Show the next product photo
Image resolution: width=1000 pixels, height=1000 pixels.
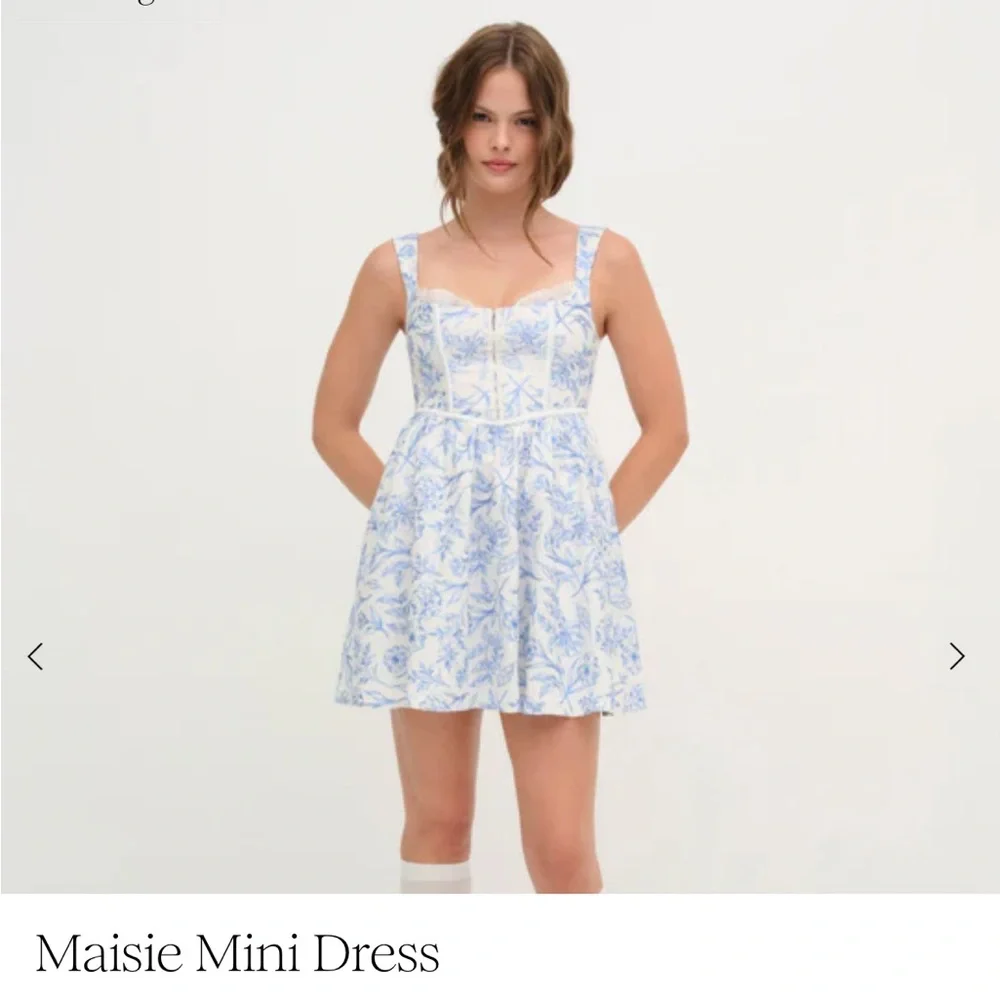[957, 656]
